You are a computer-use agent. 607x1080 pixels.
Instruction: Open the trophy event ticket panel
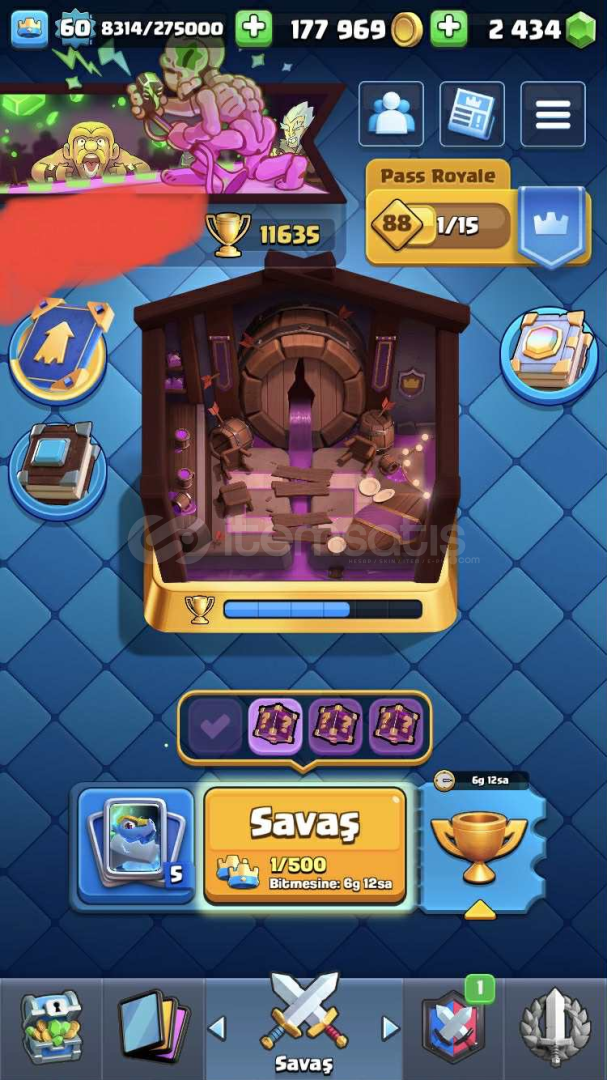480,847
